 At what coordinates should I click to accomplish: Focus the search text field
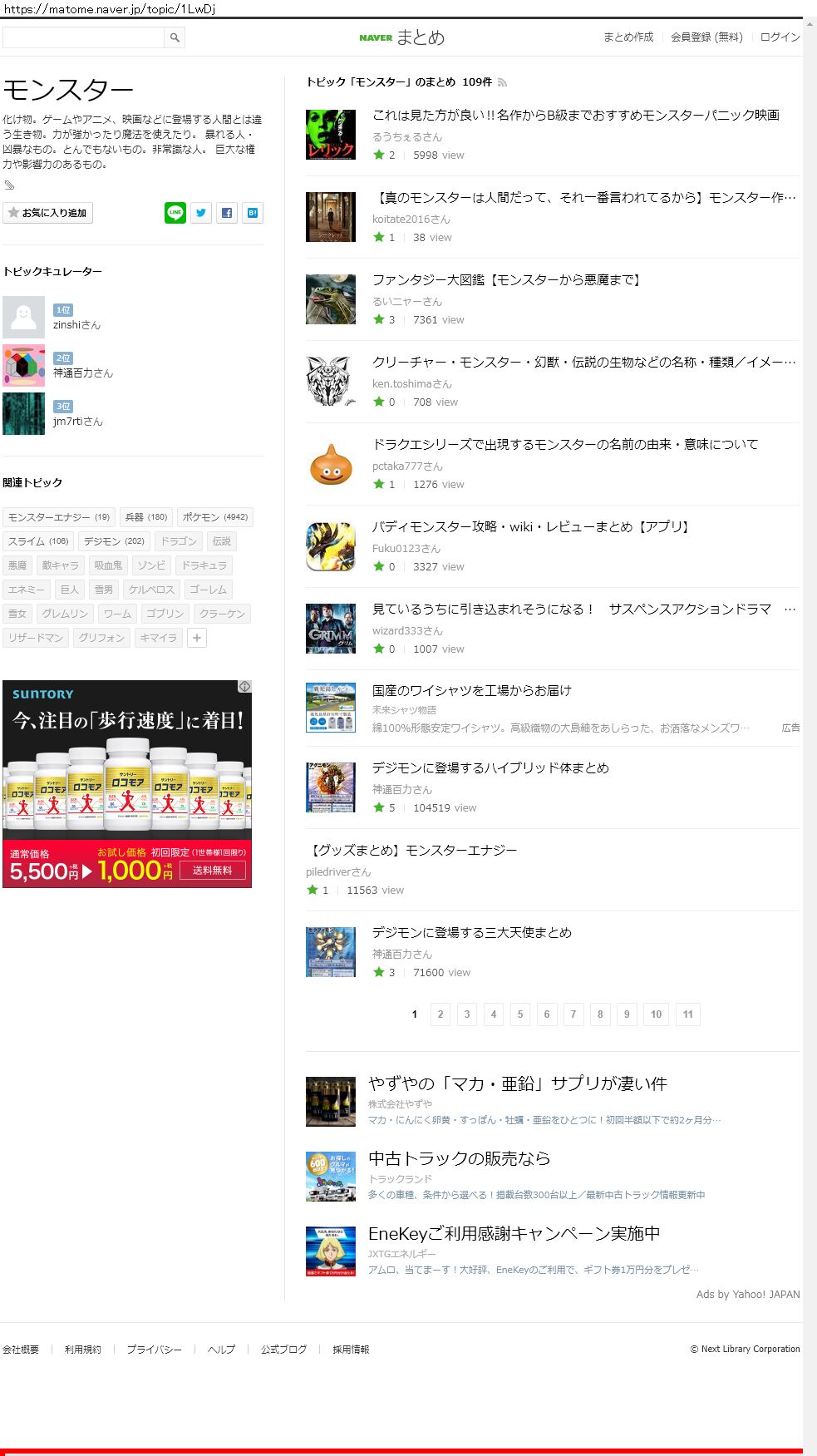83,37
